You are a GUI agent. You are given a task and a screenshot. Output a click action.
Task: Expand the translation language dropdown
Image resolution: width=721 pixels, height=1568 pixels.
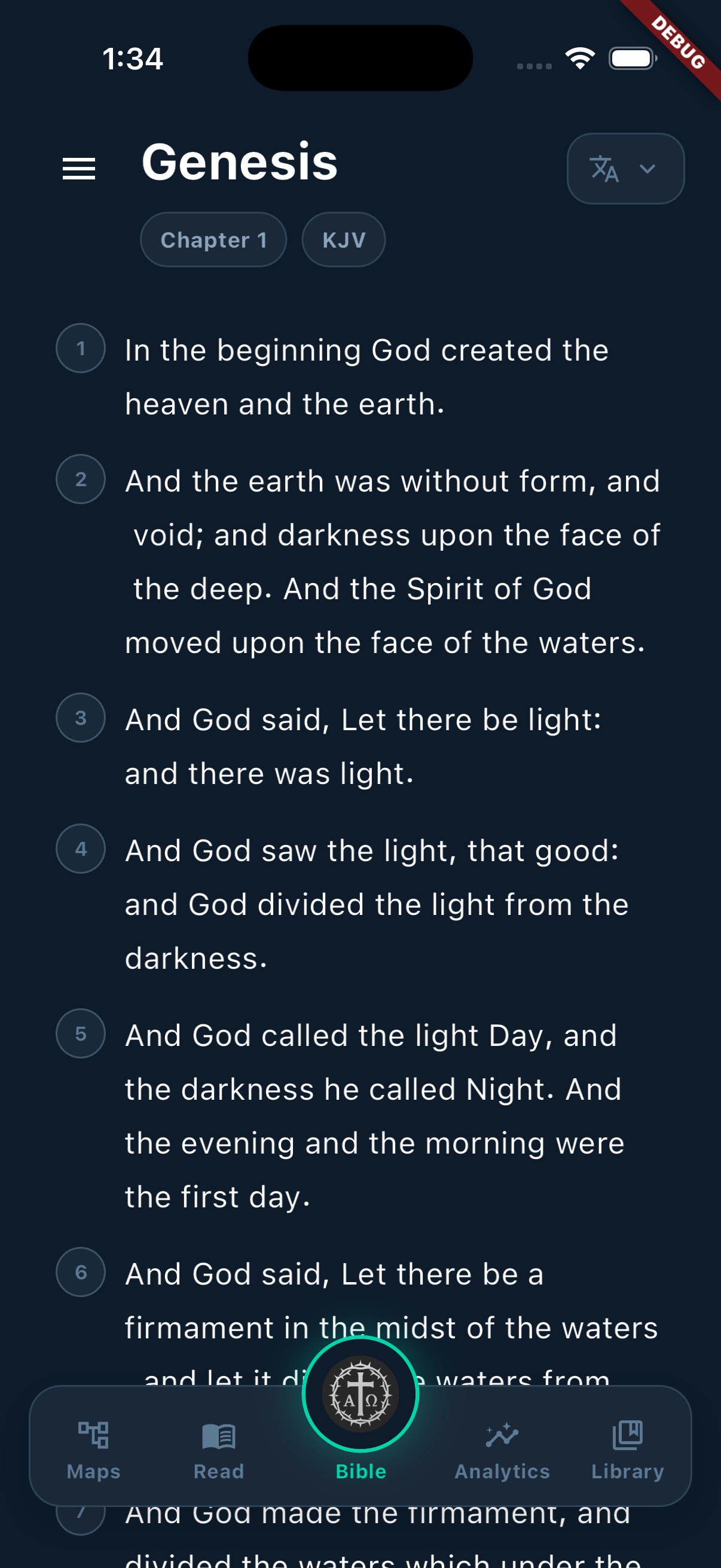625,169
